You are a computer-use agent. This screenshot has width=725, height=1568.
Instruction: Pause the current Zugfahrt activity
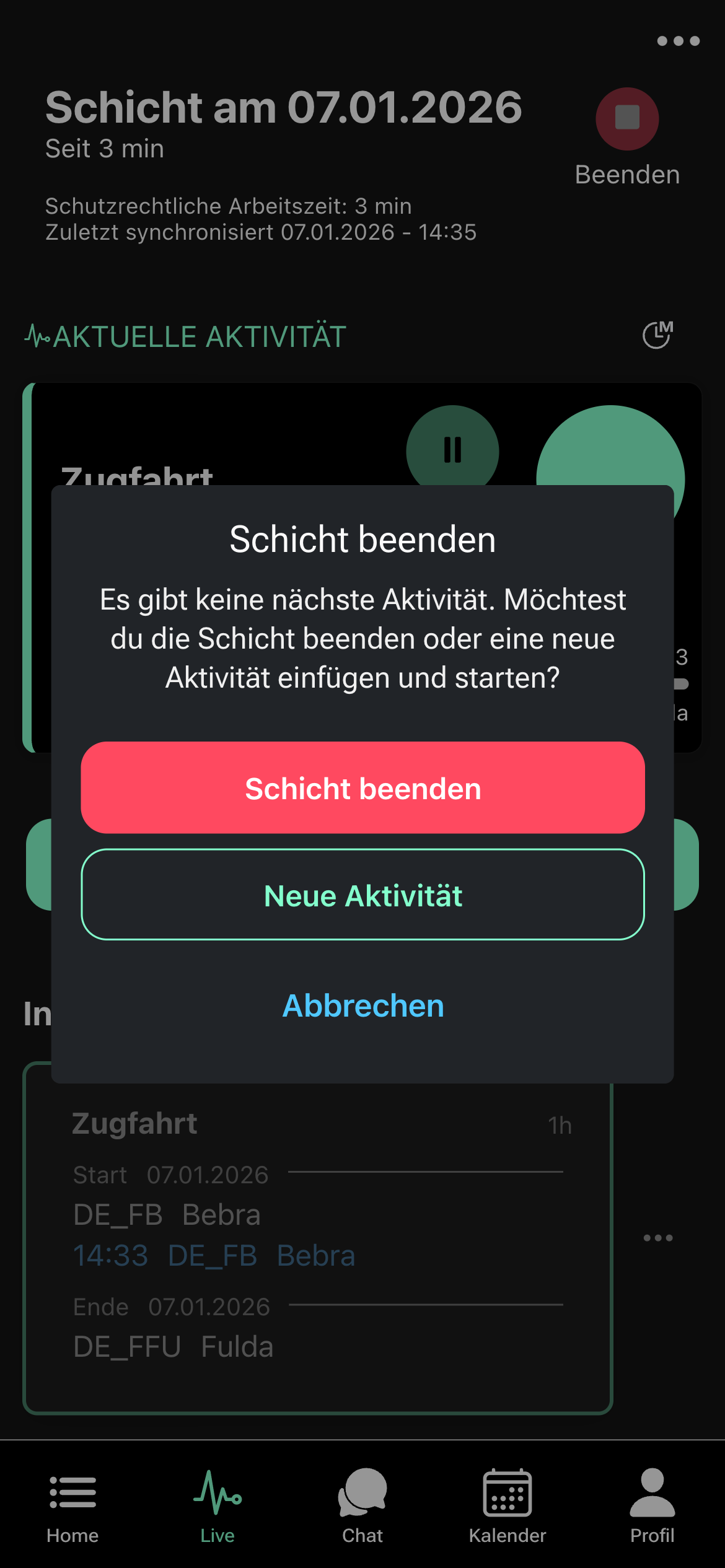[452, 449]
